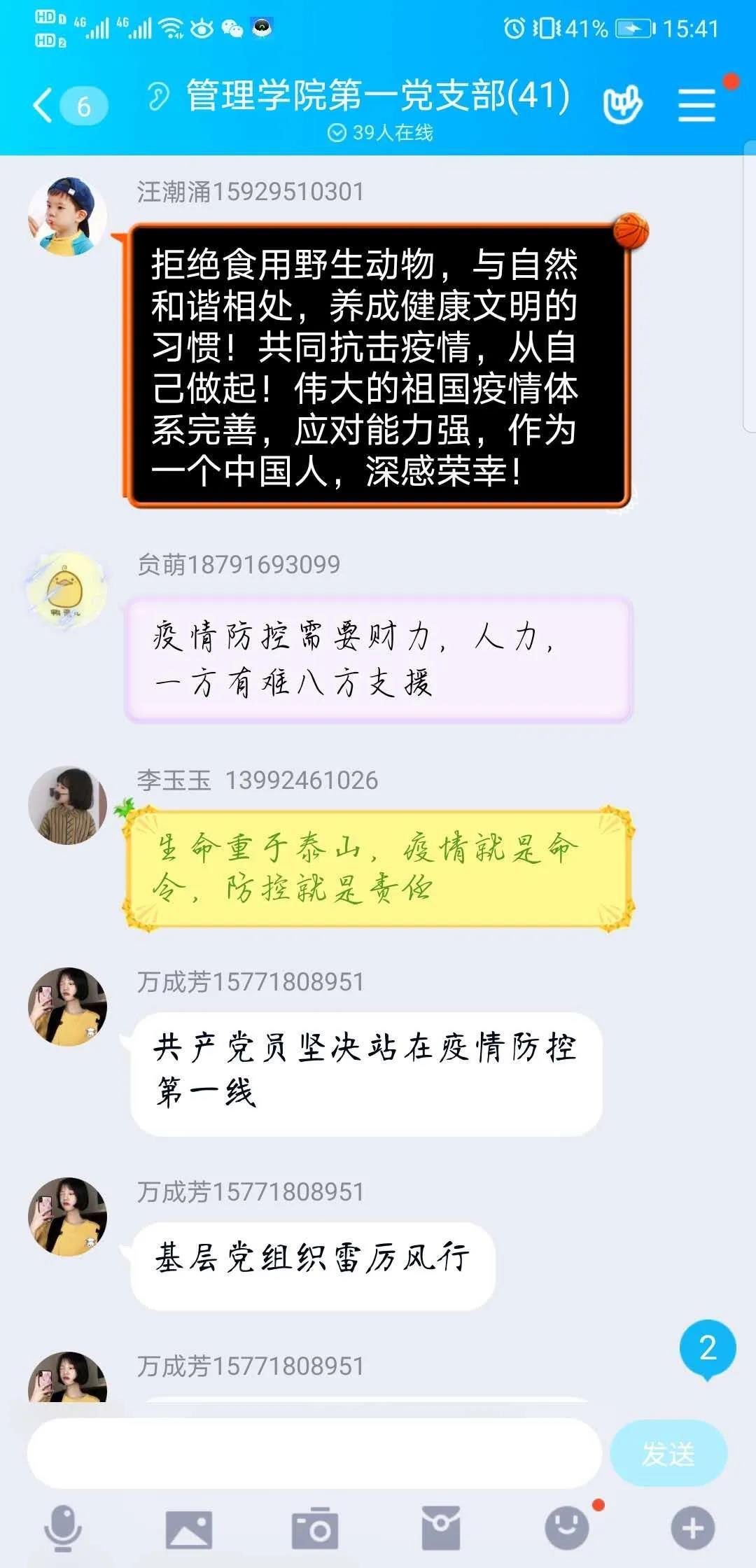This screenshot has width=756, height=1568.
Task: Jump to 2 new messages bubble
Action: tap(707, 1348)
